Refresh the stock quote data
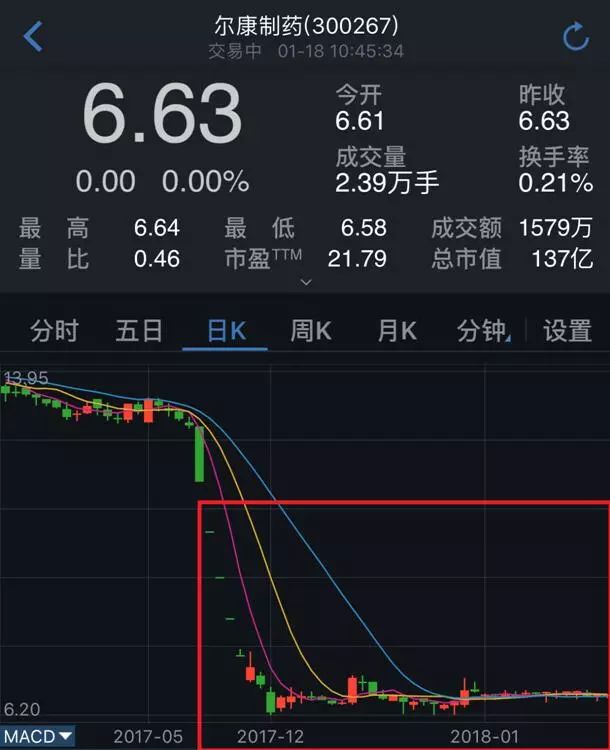The width and height of the screenshot is (610, 750). point(576,38)
